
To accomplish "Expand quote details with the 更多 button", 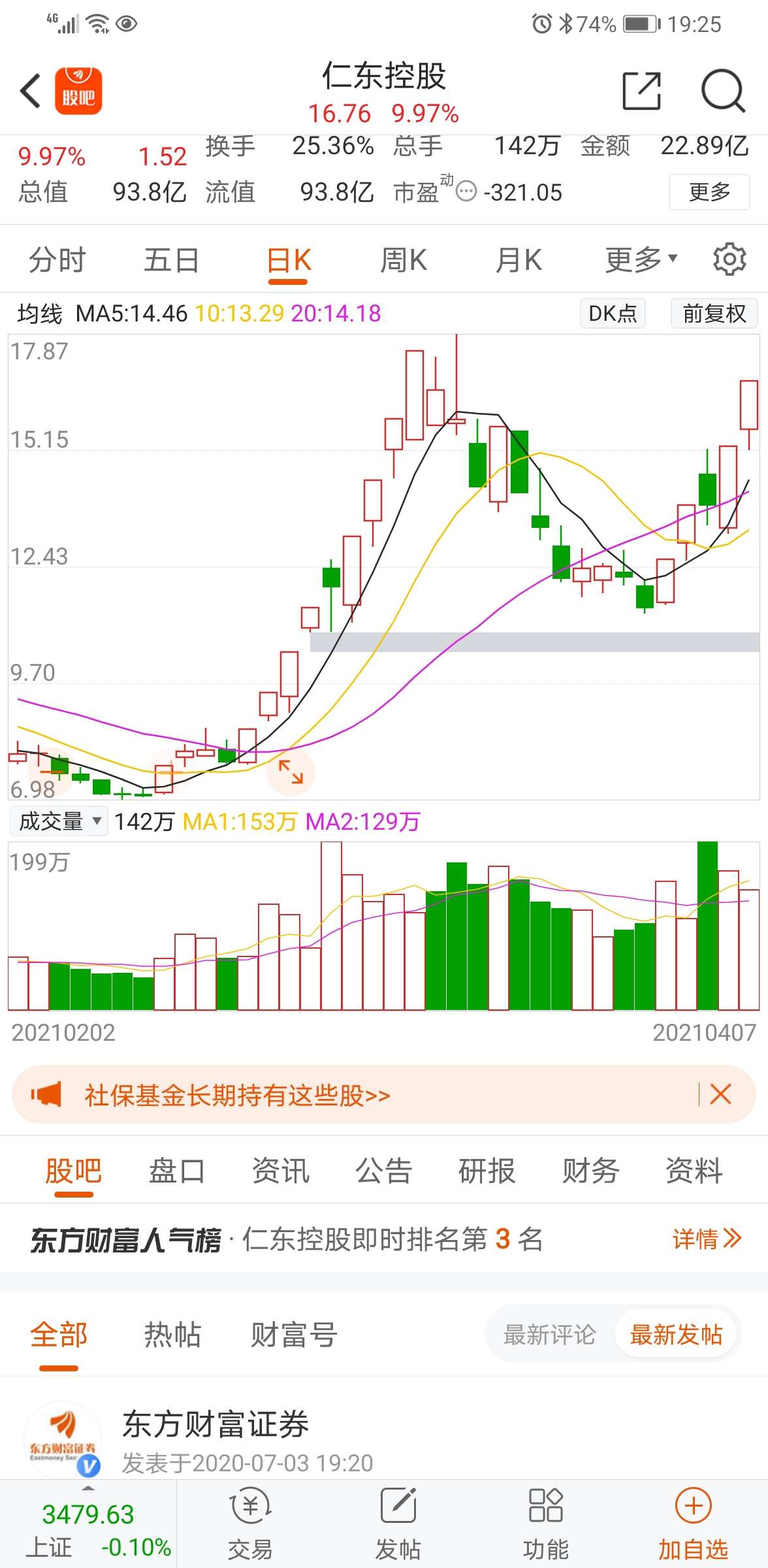I will click(709, 191).
